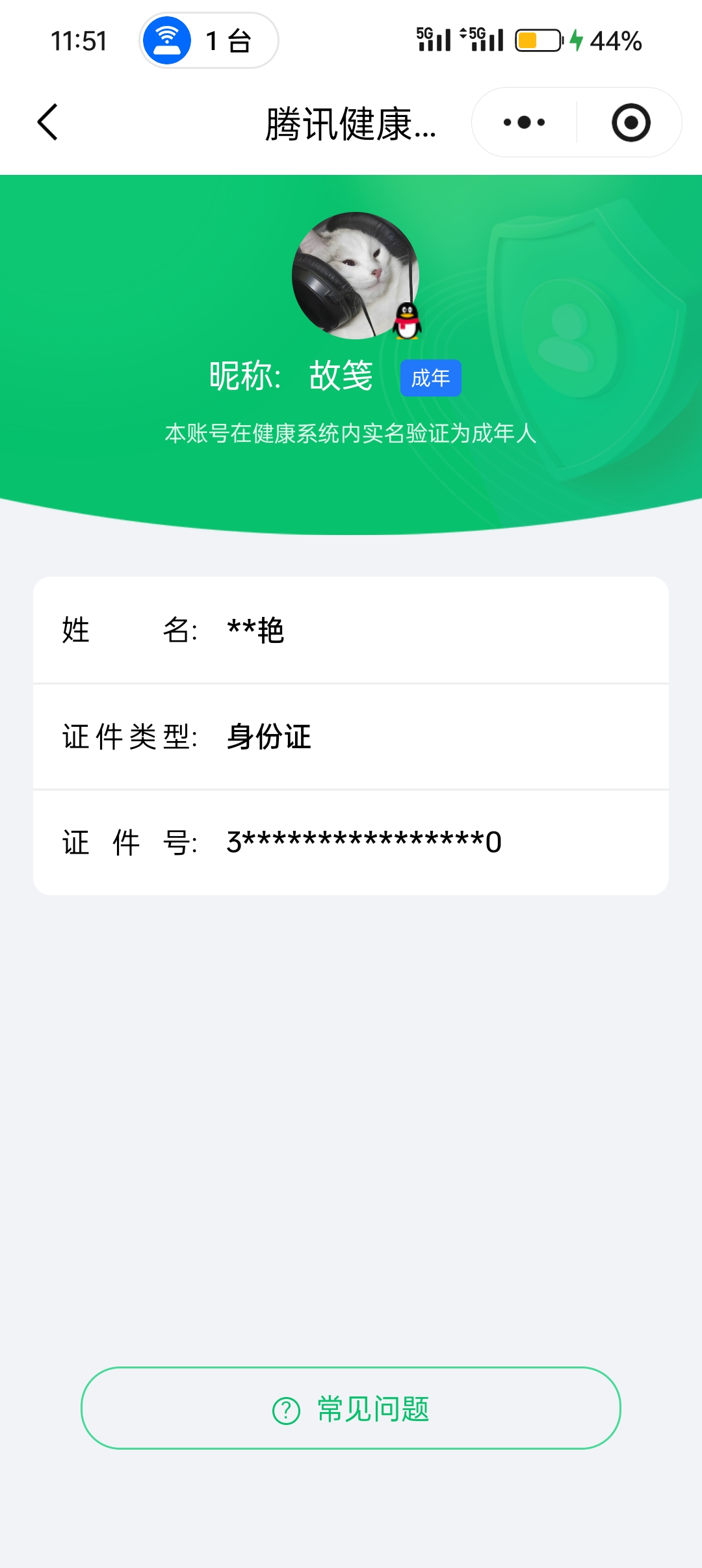The image size is (702, 1568).
Task: Tap the small QQ penguin badge on the avatar
Action: click(407, 323)
